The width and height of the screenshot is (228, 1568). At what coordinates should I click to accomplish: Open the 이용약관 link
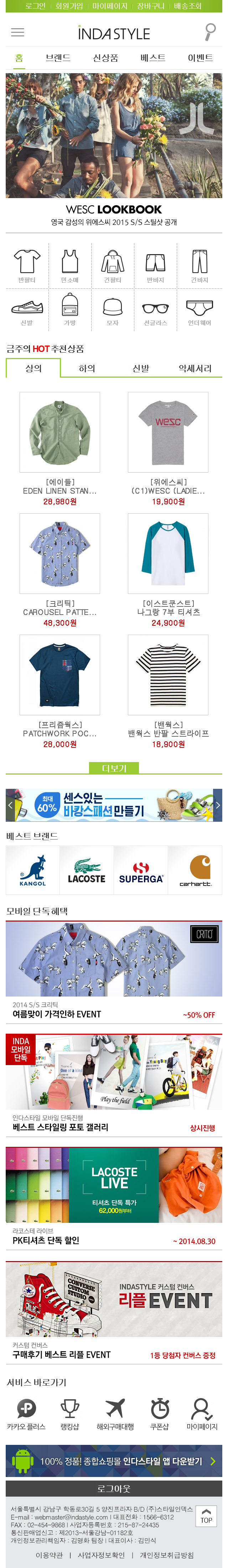[x=49, y=1554]
